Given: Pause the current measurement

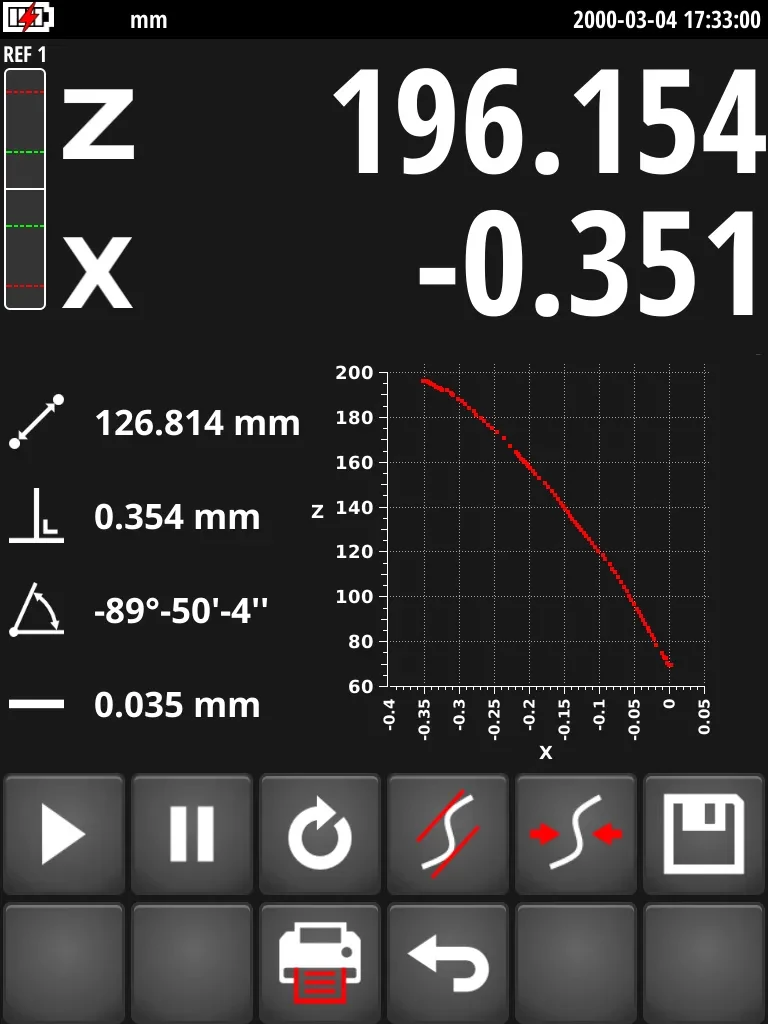Looking at the screenshot, I should tap(191, 834).
